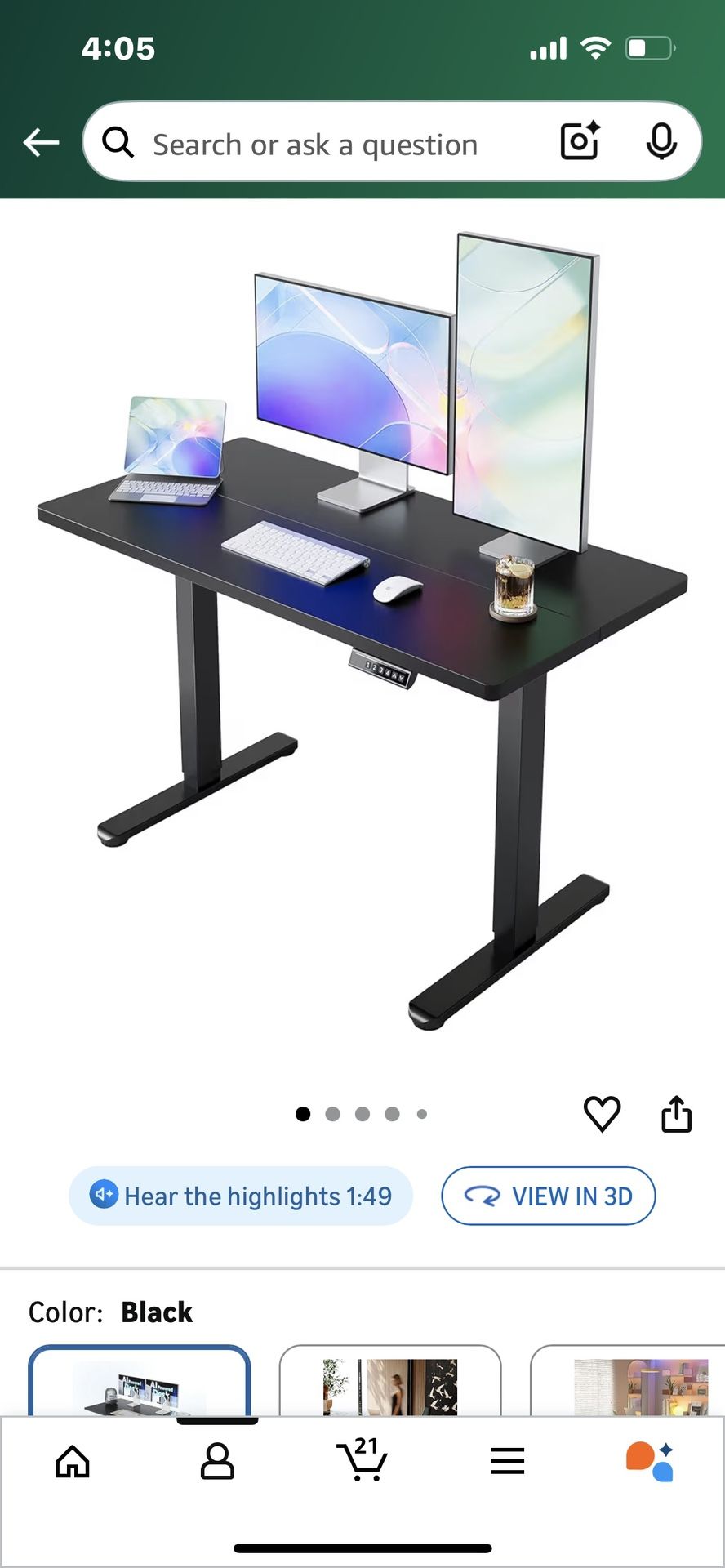This screenshot has width=725, height=1568.
Task: Toggle the heart to add to wishlist
Action: click(x=603, y=1112)
